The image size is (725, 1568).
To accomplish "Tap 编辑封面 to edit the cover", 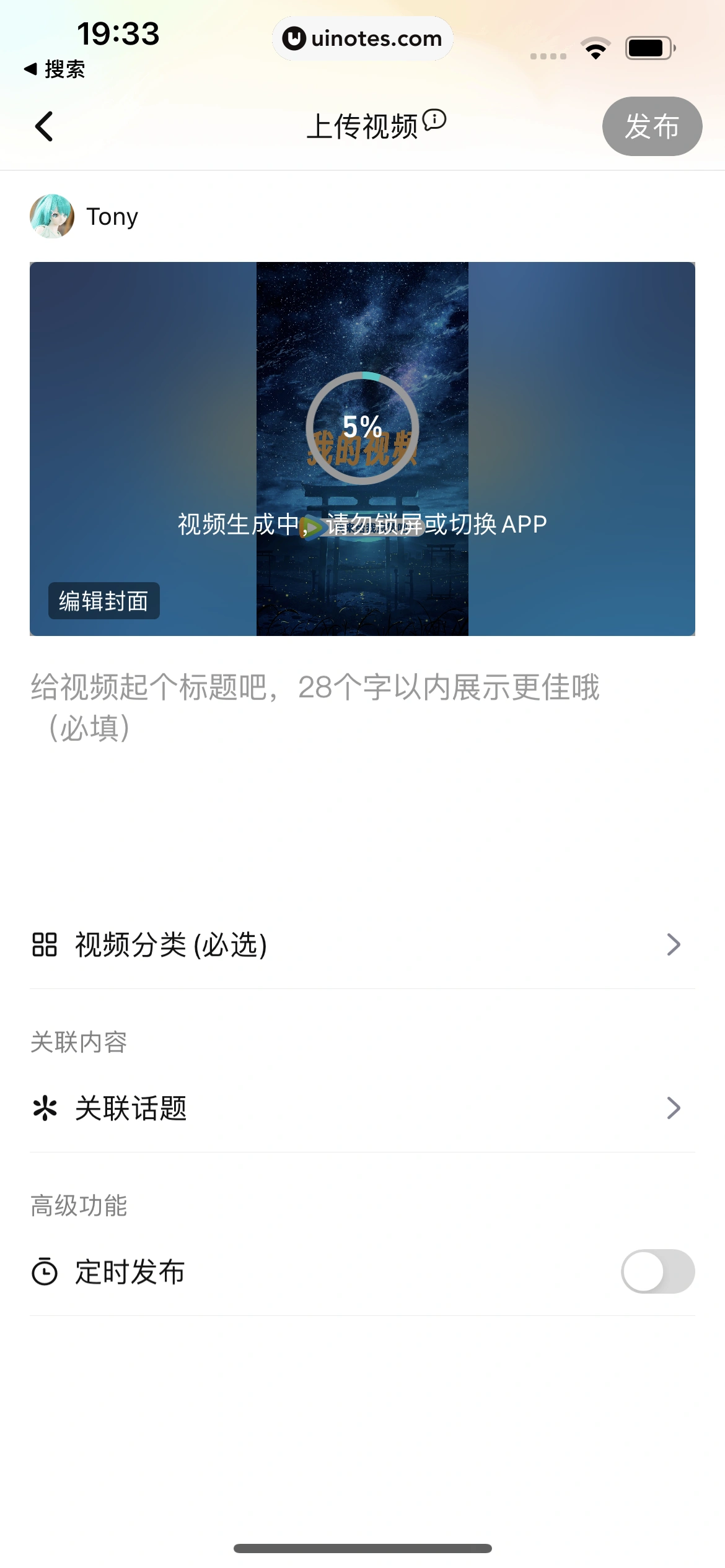I will (x=104, y=601).
